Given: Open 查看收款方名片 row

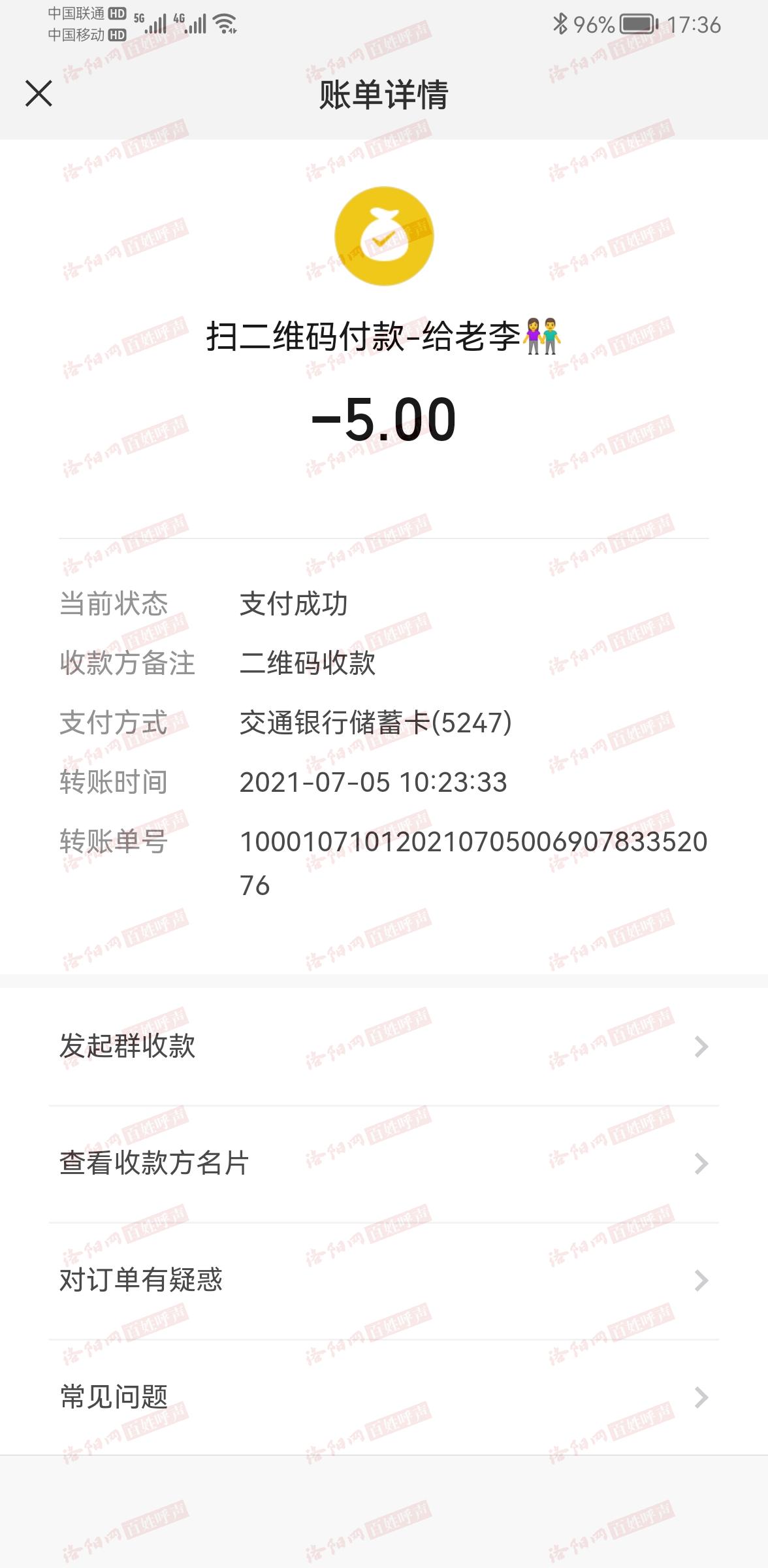Looking at the screenshot, I should (x=384, y=1164).
